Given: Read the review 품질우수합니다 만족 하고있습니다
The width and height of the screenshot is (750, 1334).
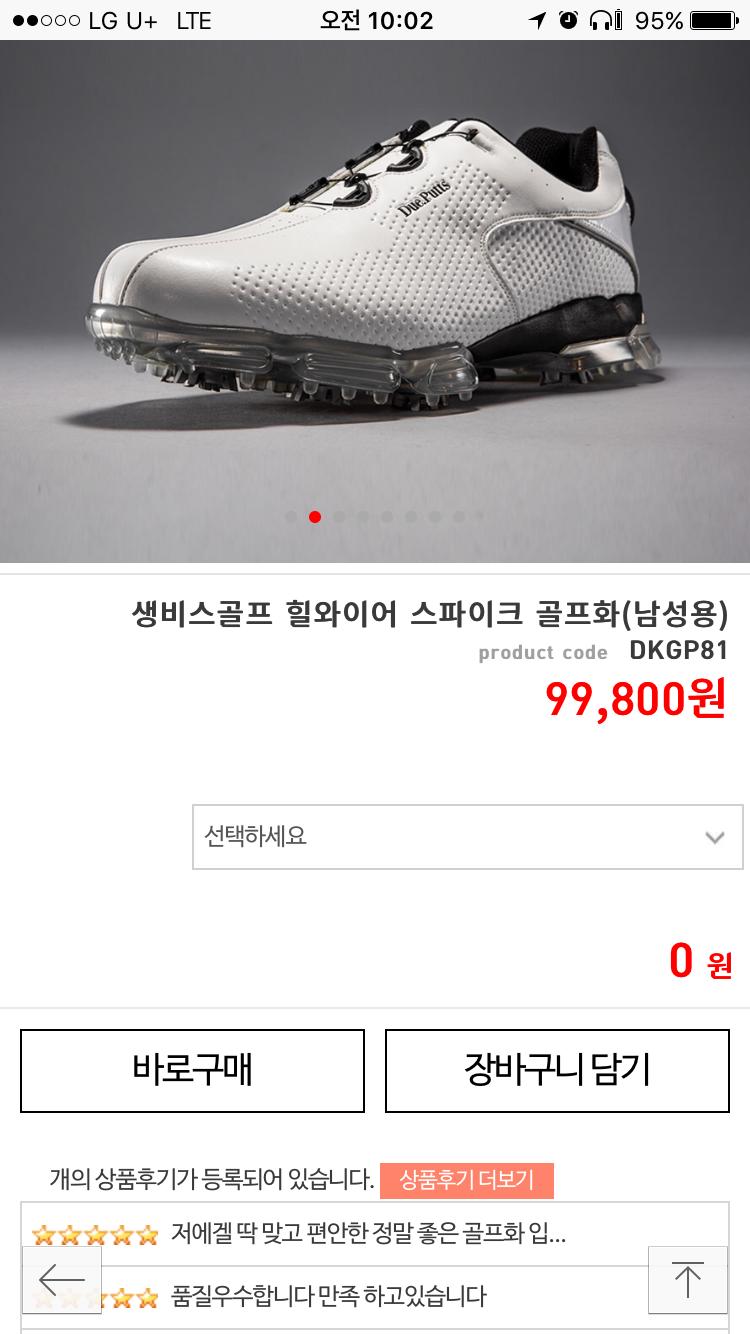Looking at the screenshot, I should point(330,1297).
